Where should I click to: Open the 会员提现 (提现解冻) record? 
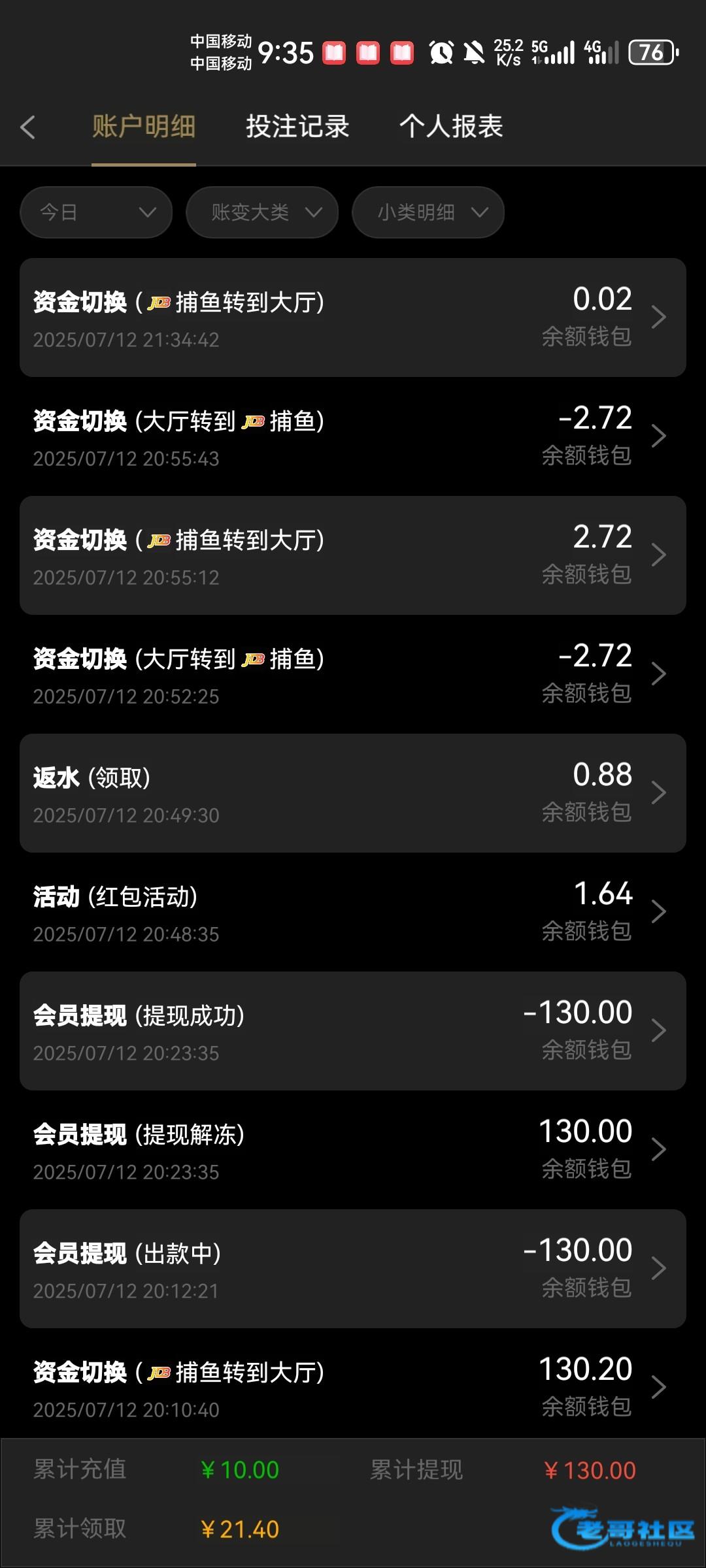353,1150
